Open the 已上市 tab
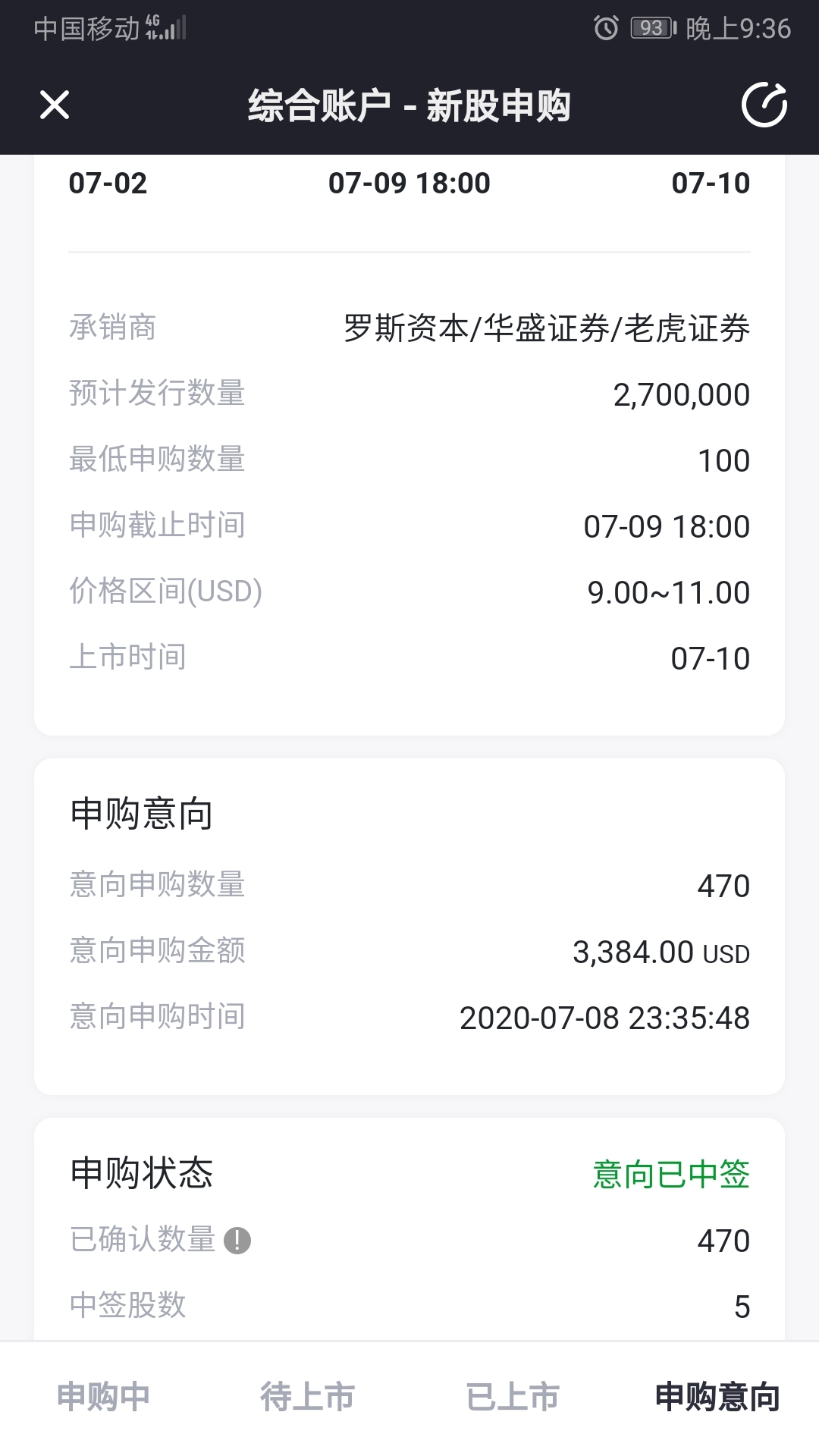 513,1397
